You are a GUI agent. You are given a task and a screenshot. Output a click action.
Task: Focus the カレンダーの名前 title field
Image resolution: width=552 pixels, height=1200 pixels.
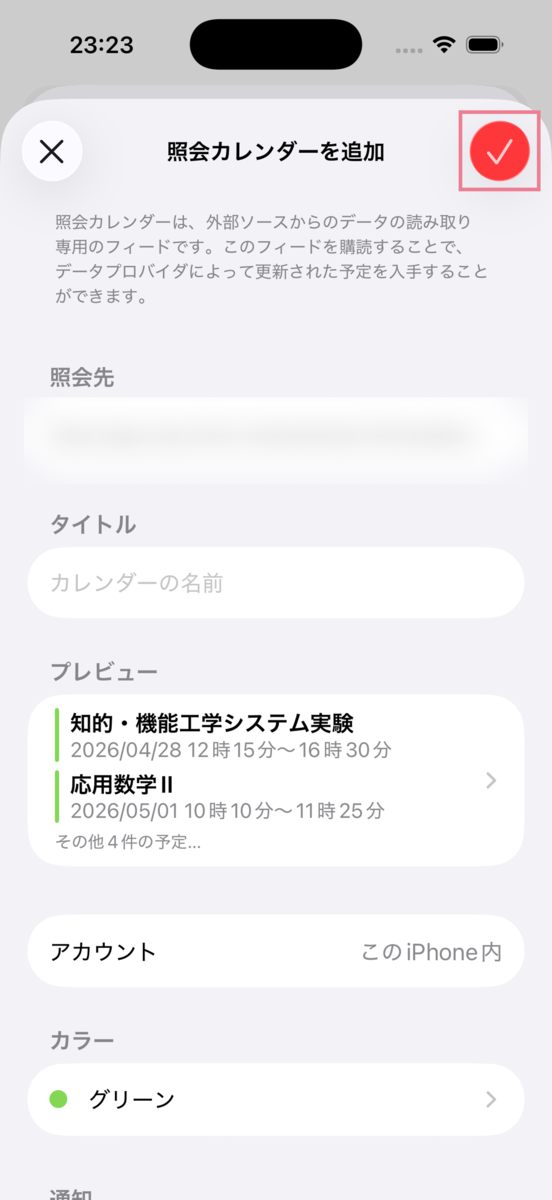(276, 583)
